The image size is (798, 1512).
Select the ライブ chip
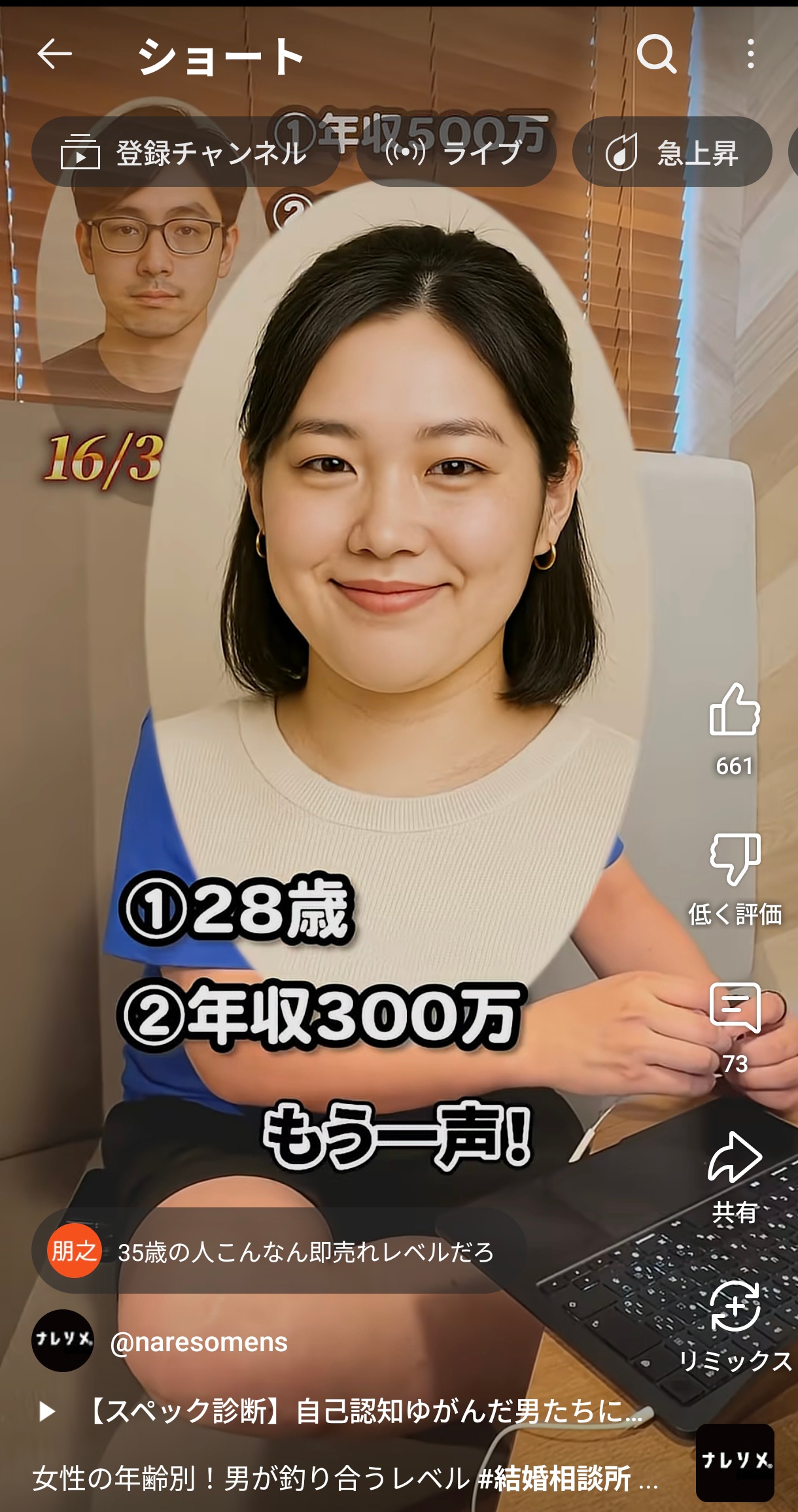(457, 153)
